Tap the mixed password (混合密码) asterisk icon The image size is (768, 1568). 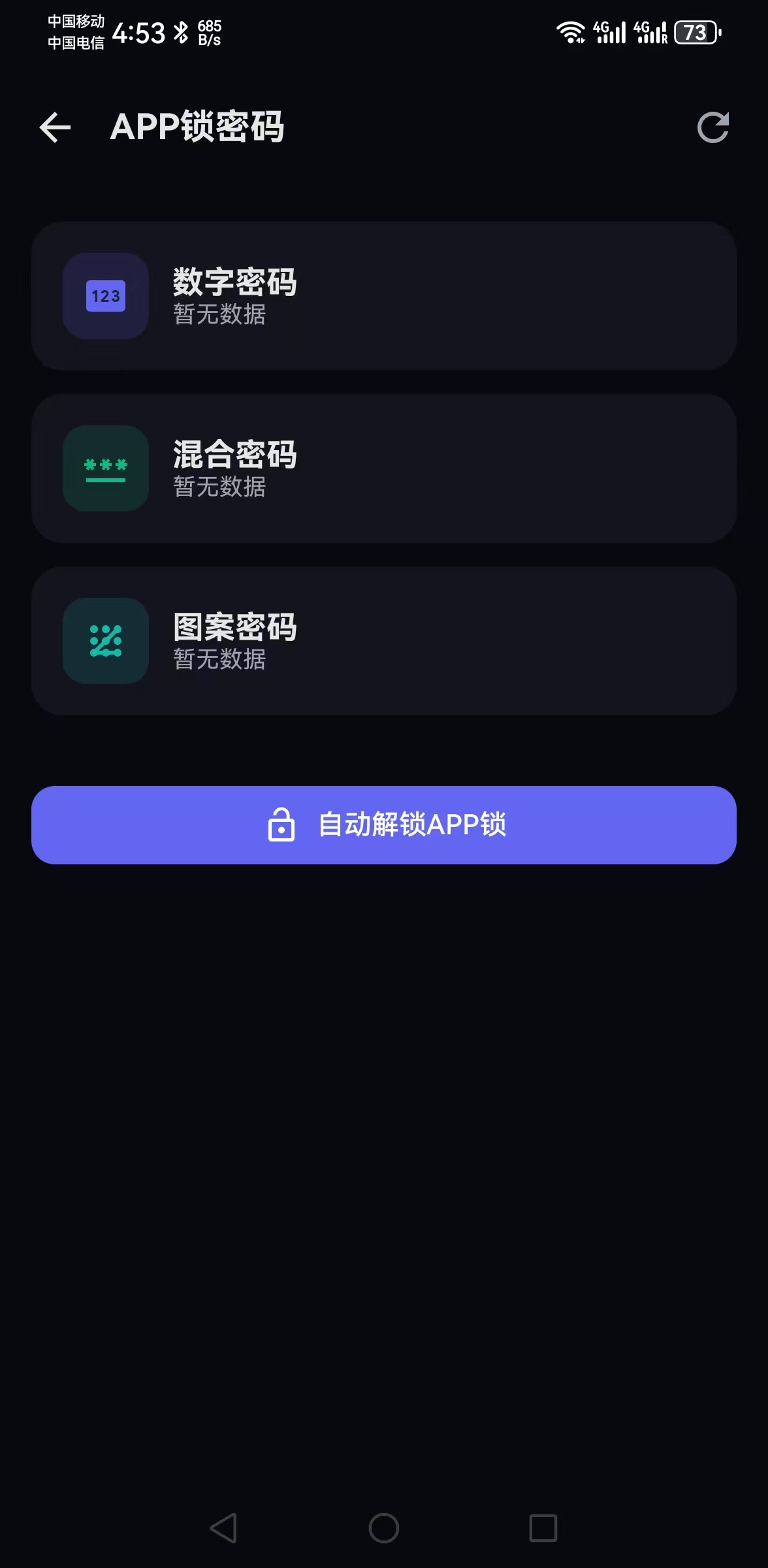point(104,468)
